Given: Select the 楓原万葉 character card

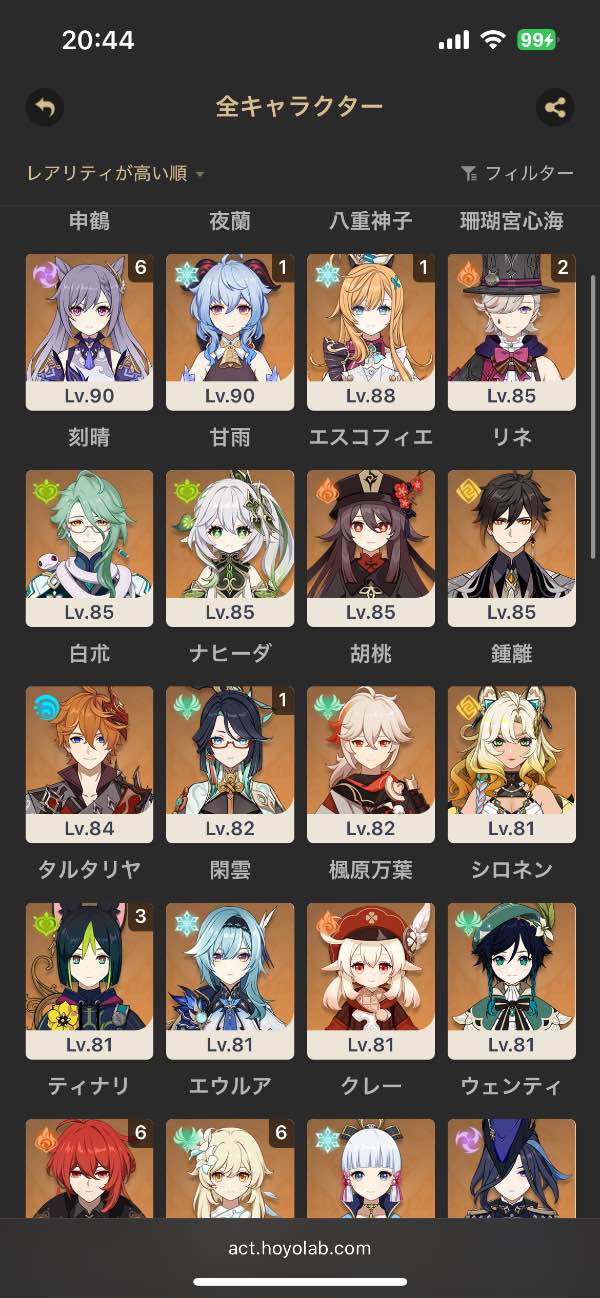Looking at the screenshot, I should point(371,764).
